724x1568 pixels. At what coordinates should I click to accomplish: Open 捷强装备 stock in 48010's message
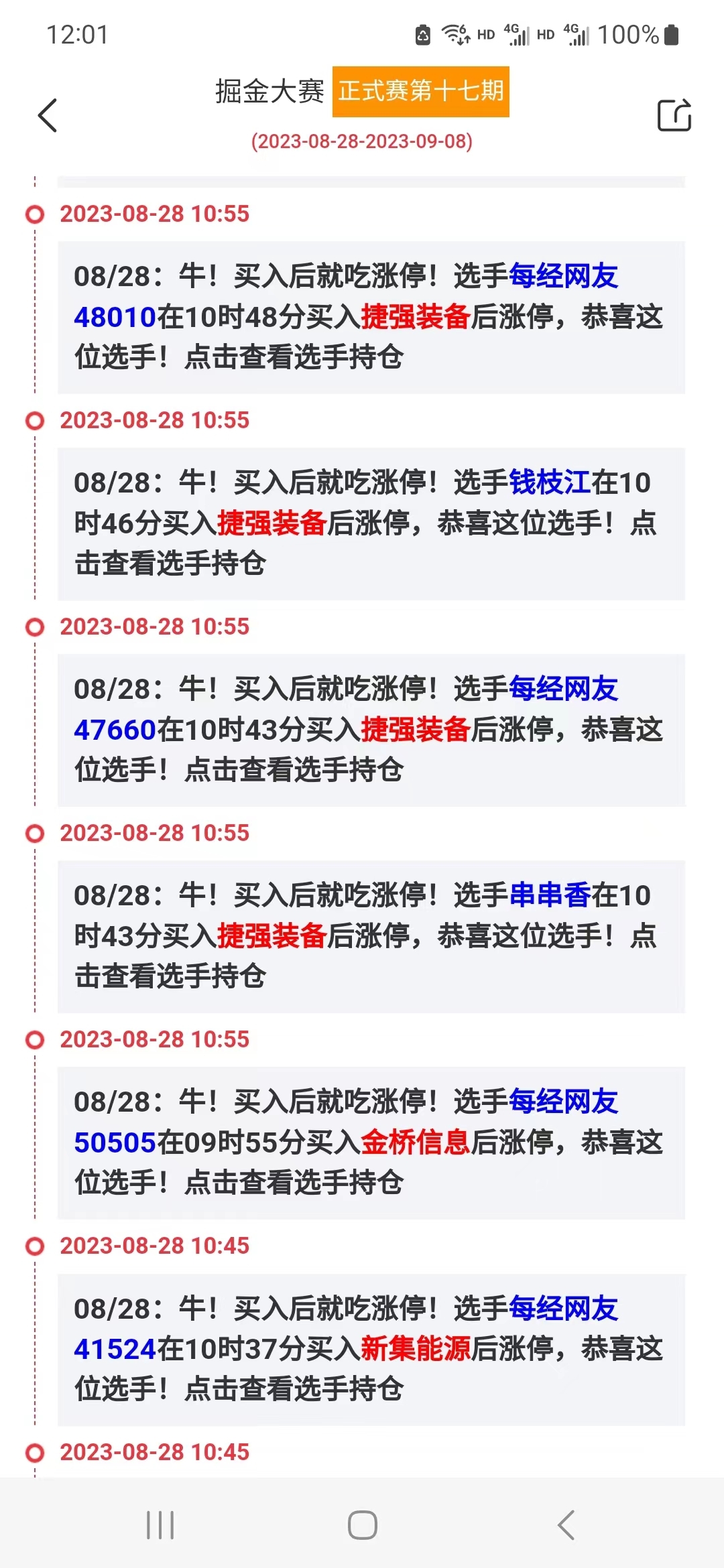pos(416,317)
